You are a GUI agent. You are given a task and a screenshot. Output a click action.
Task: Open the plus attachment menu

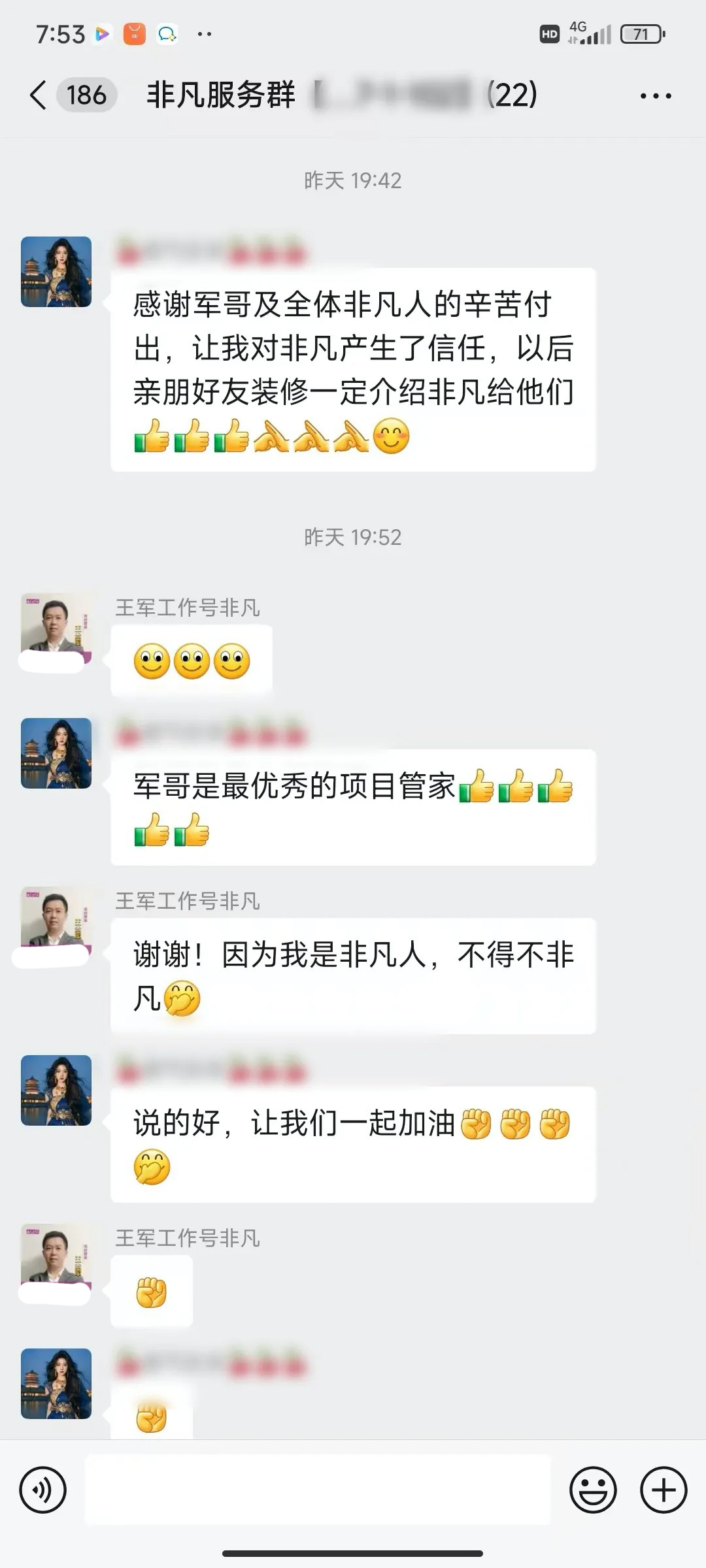(x=664, y=1490)
